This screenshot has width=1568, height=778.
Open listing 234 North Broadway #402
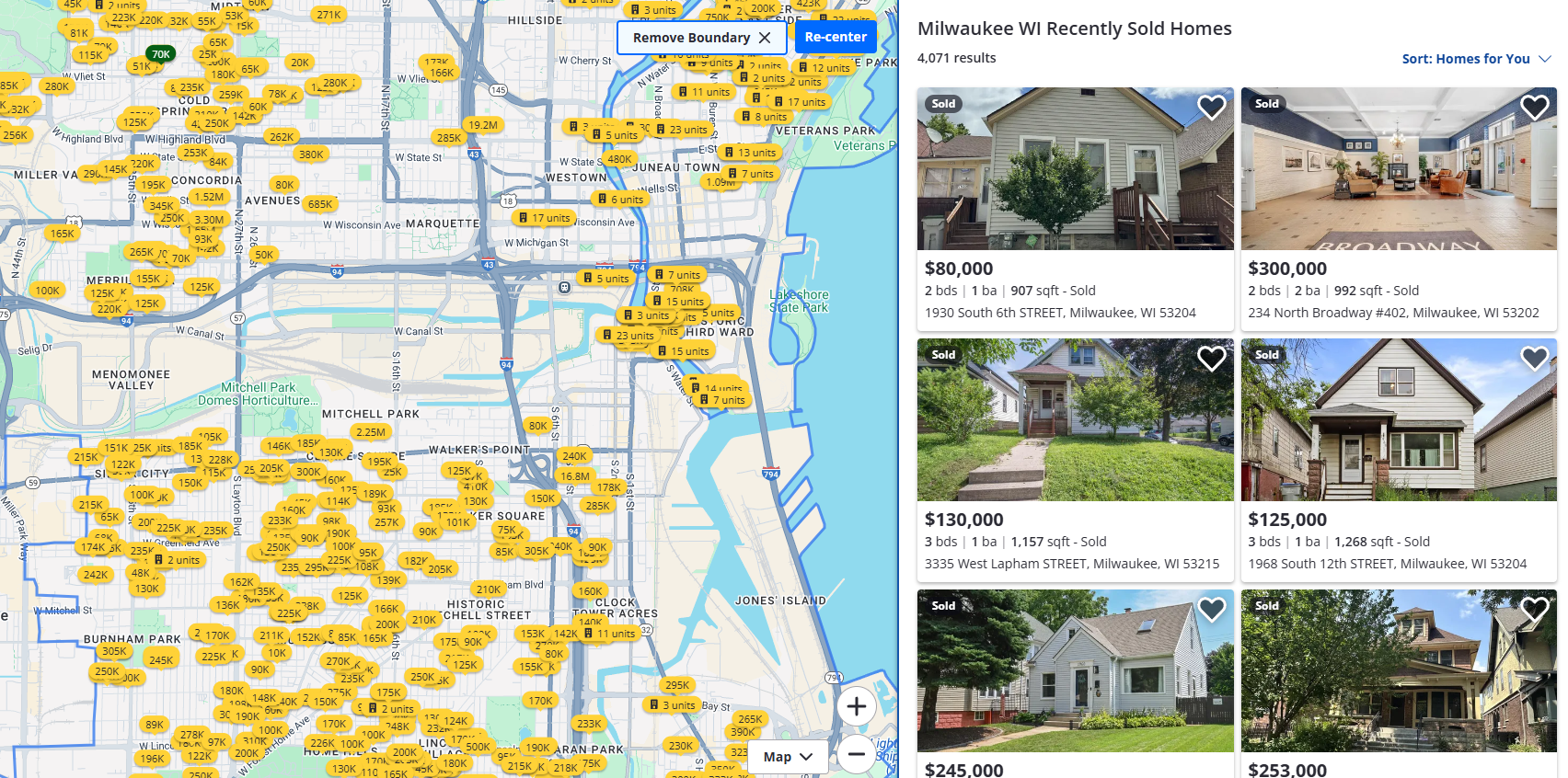point(1392,313)
